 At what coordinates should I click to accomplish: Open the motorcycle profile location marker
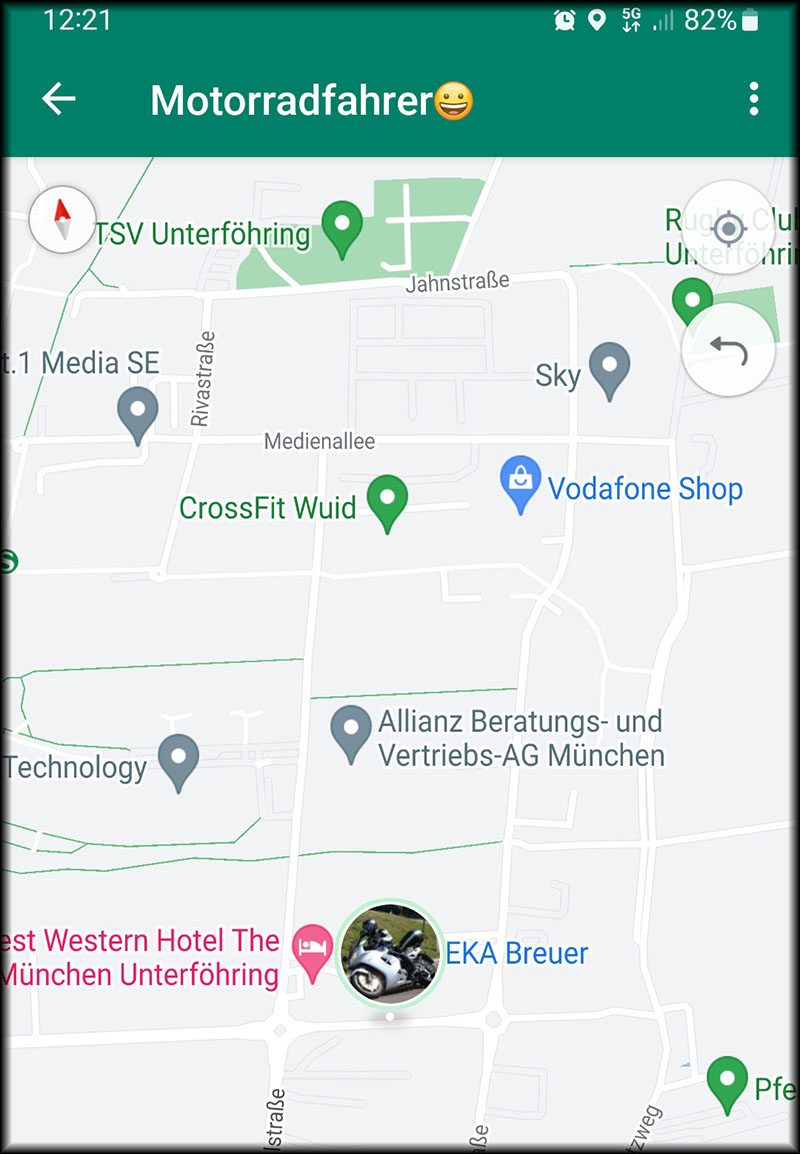[389, 953]
